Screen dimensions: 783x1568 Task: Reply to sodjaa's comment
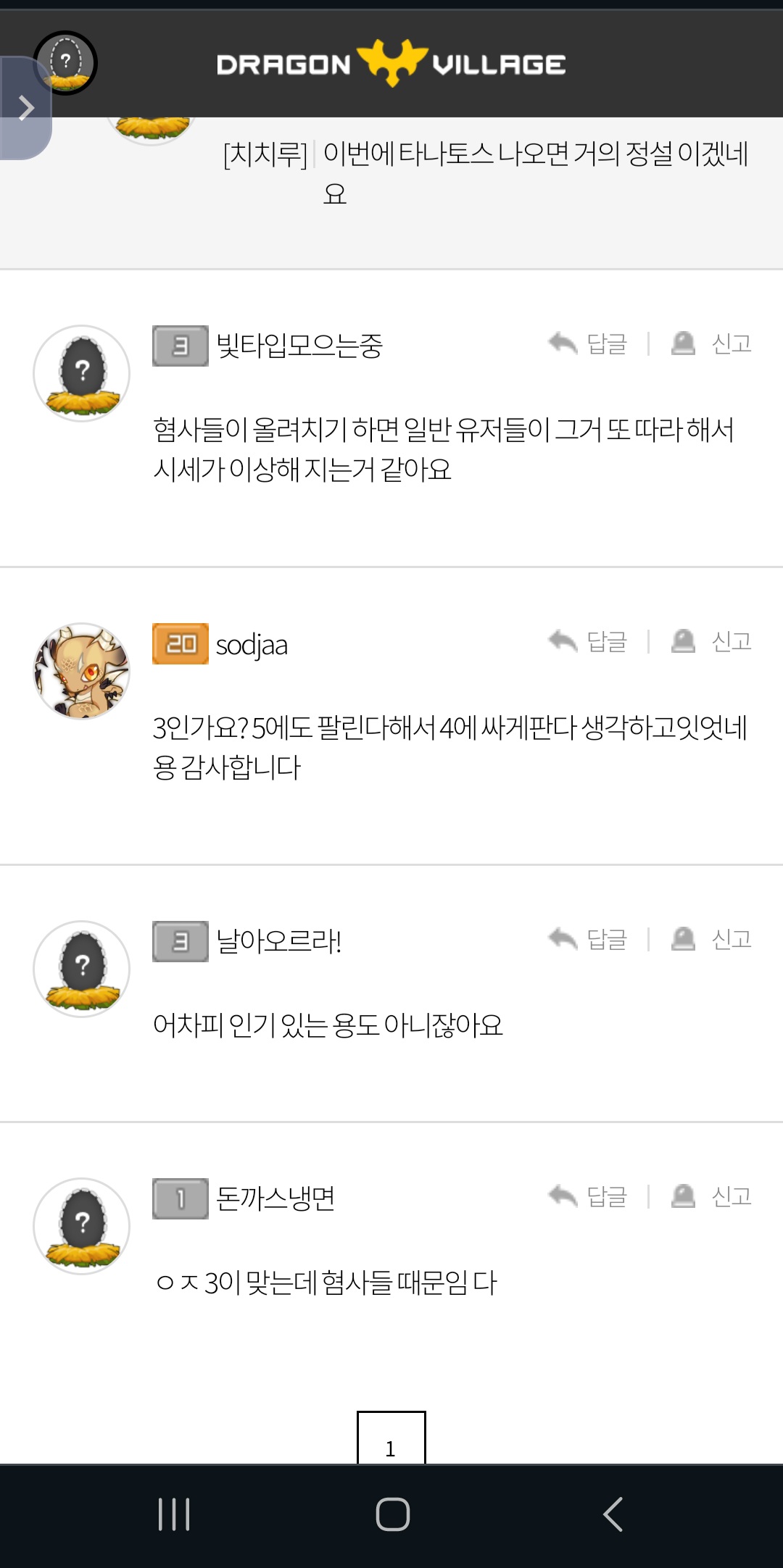coord(588,641)
